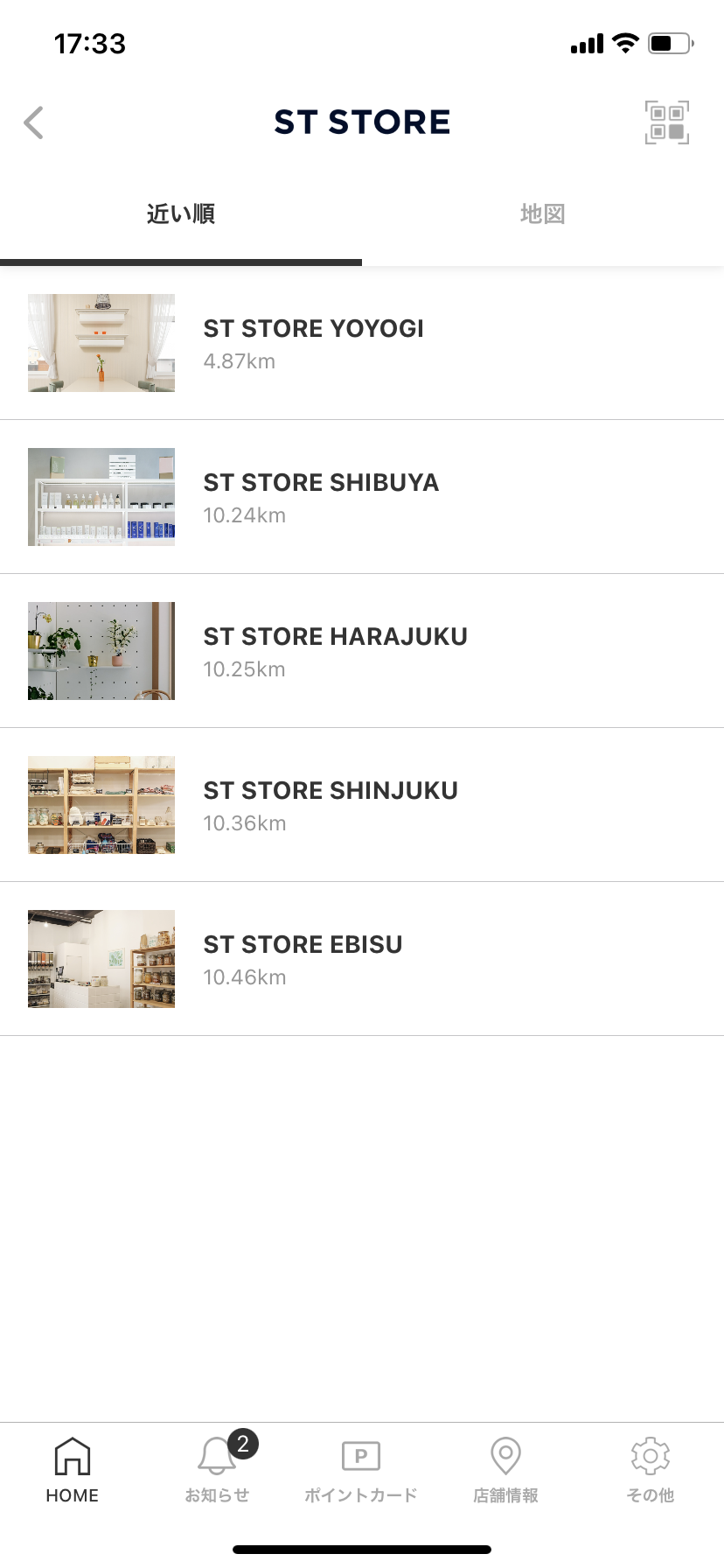724x1568 pixels.
Task: Select the 近い順 tab
Action: 181,214
